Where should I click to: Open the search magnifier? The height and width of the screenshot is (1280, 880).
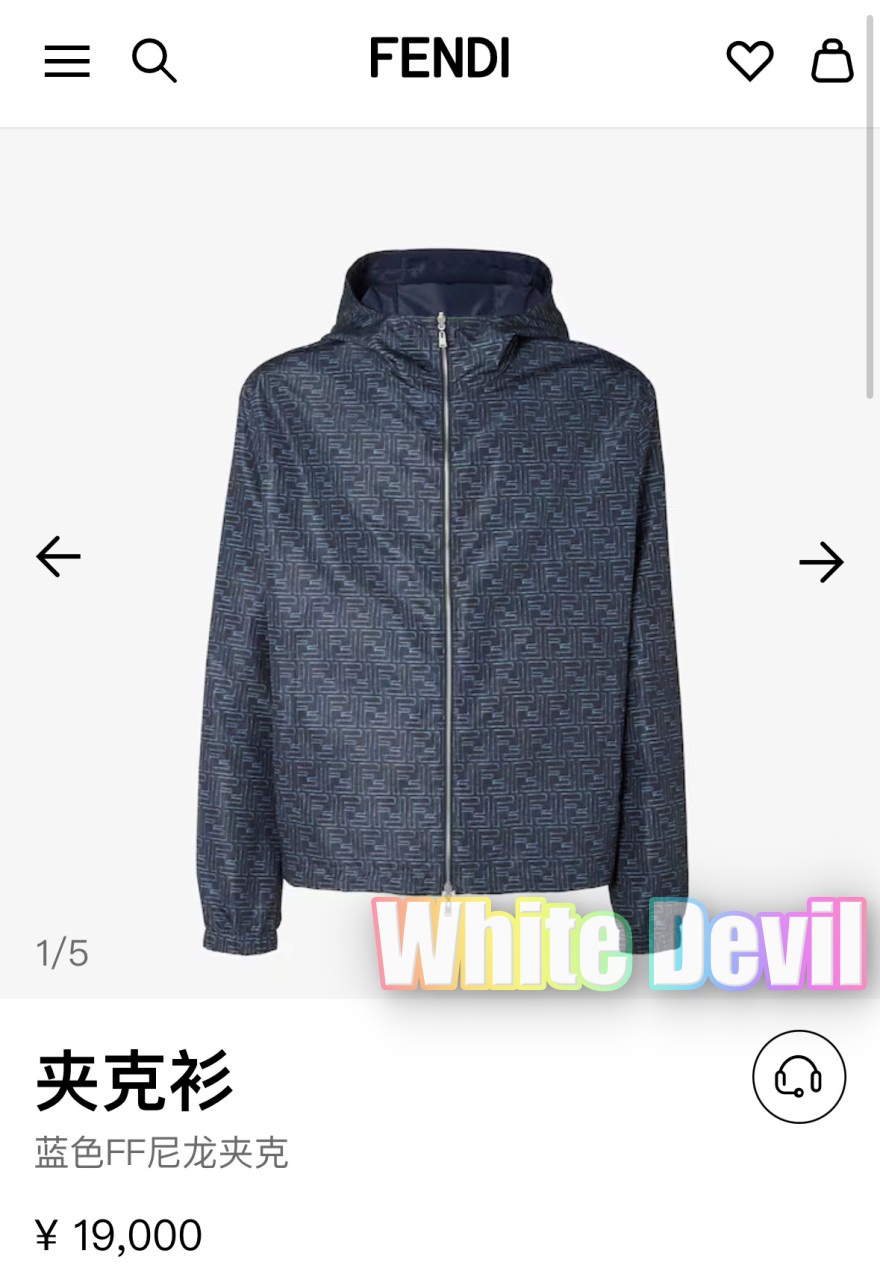154,61
